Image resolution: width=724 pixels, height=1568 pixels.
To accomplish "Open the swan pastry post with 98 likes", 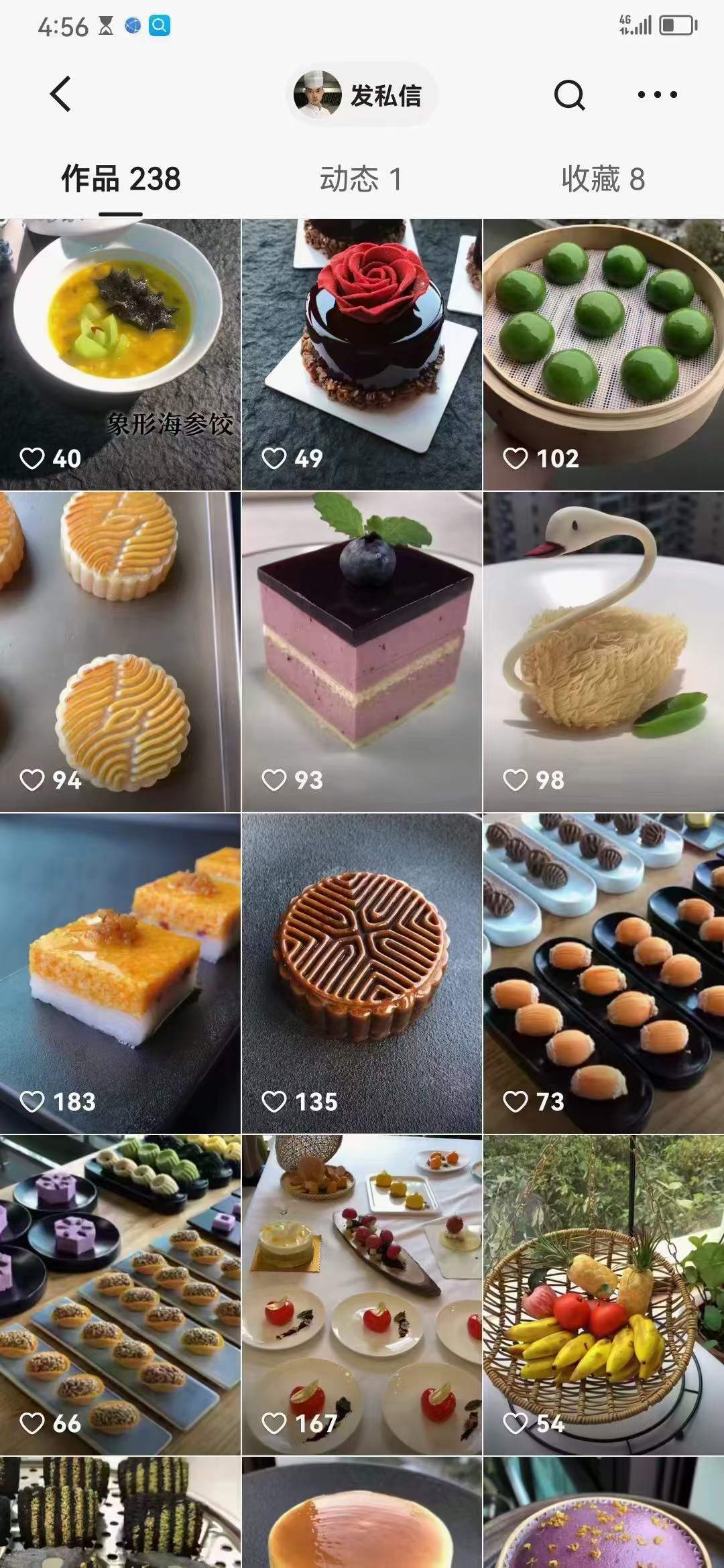I will click(x=603, y=651).
